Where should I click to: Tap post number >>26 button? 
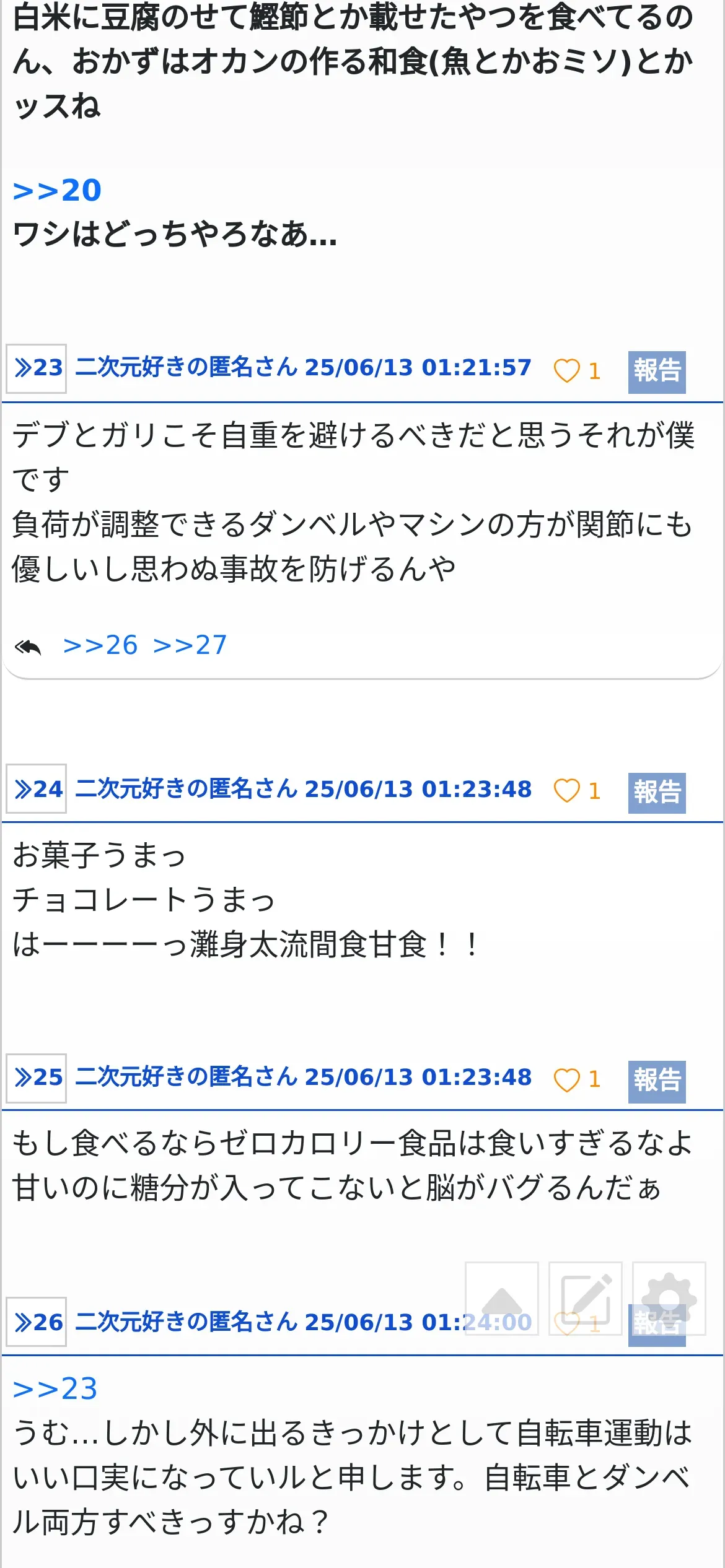[37, 1322]
